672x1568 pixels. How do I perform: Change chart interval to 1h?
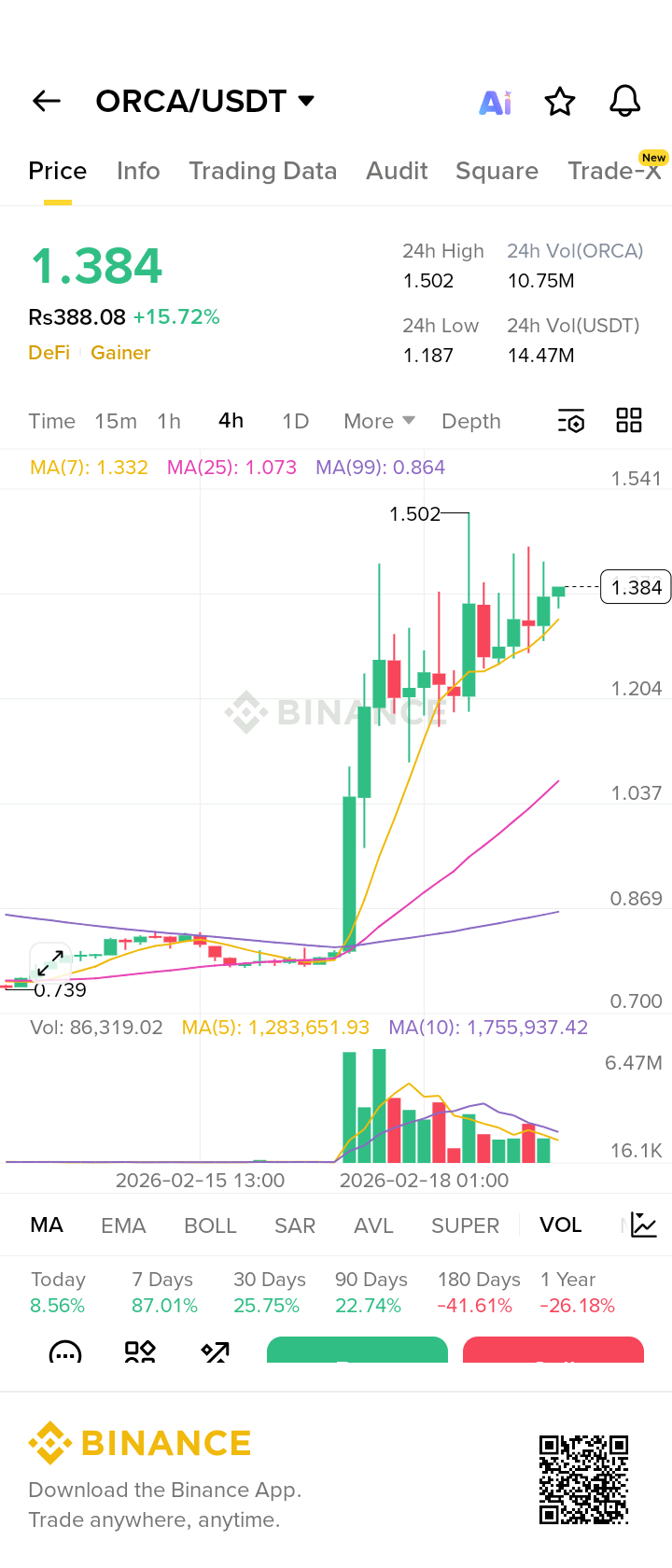(169, 421)
